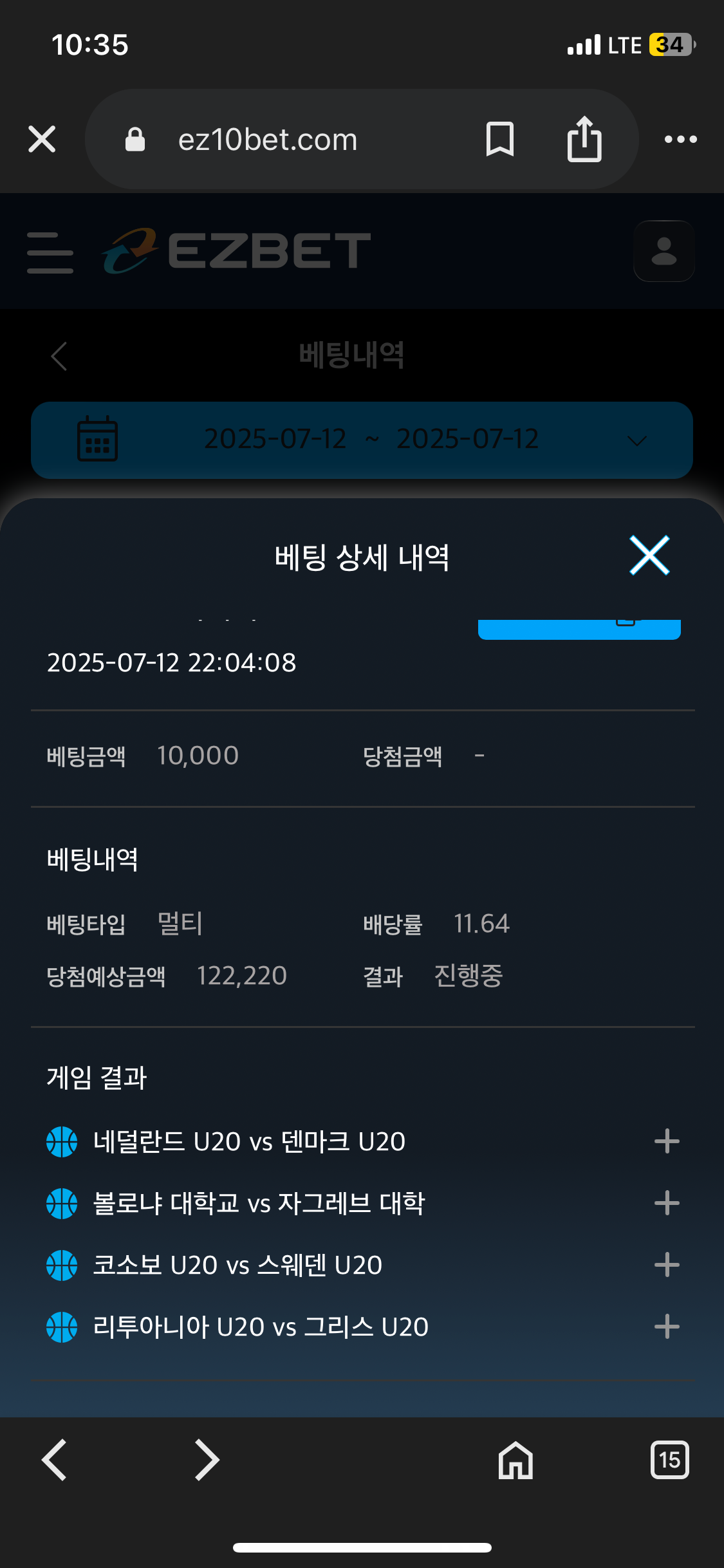Expand 코소보 U20 vs 스웨덴 U20 game
This screenshot has width=724, height=1568.
pos(667,1265)
